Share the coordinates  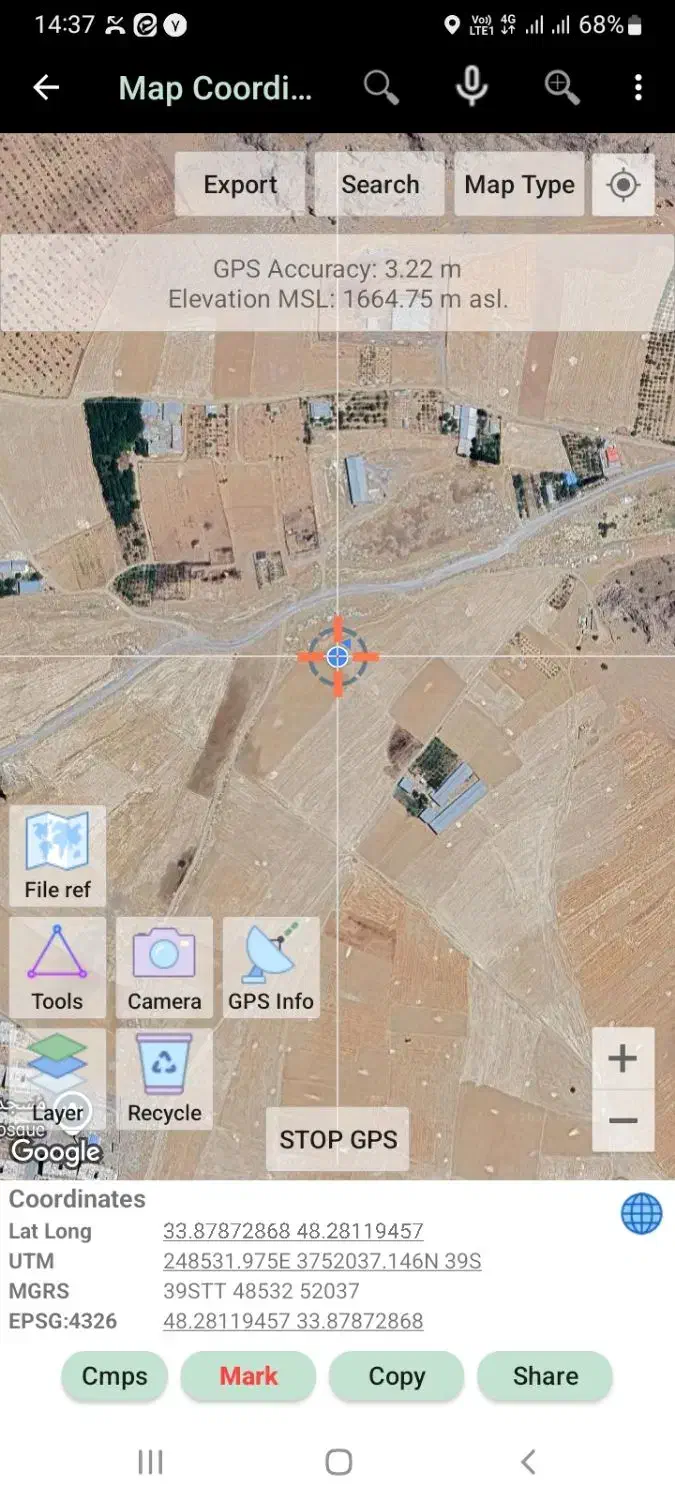tap(545, 1376)
